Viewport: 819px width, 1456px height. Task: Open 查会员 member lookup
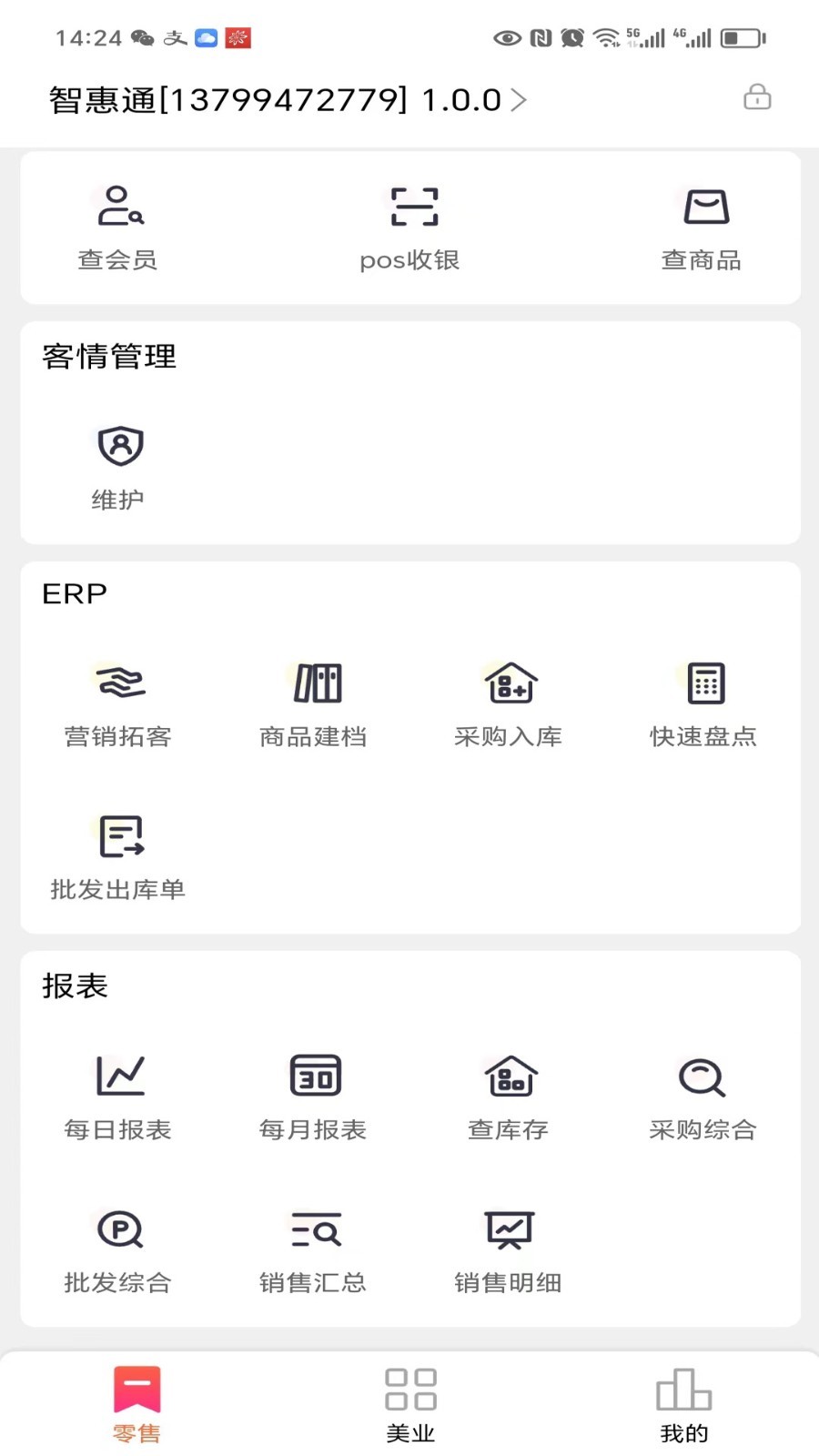coord(118,227)
